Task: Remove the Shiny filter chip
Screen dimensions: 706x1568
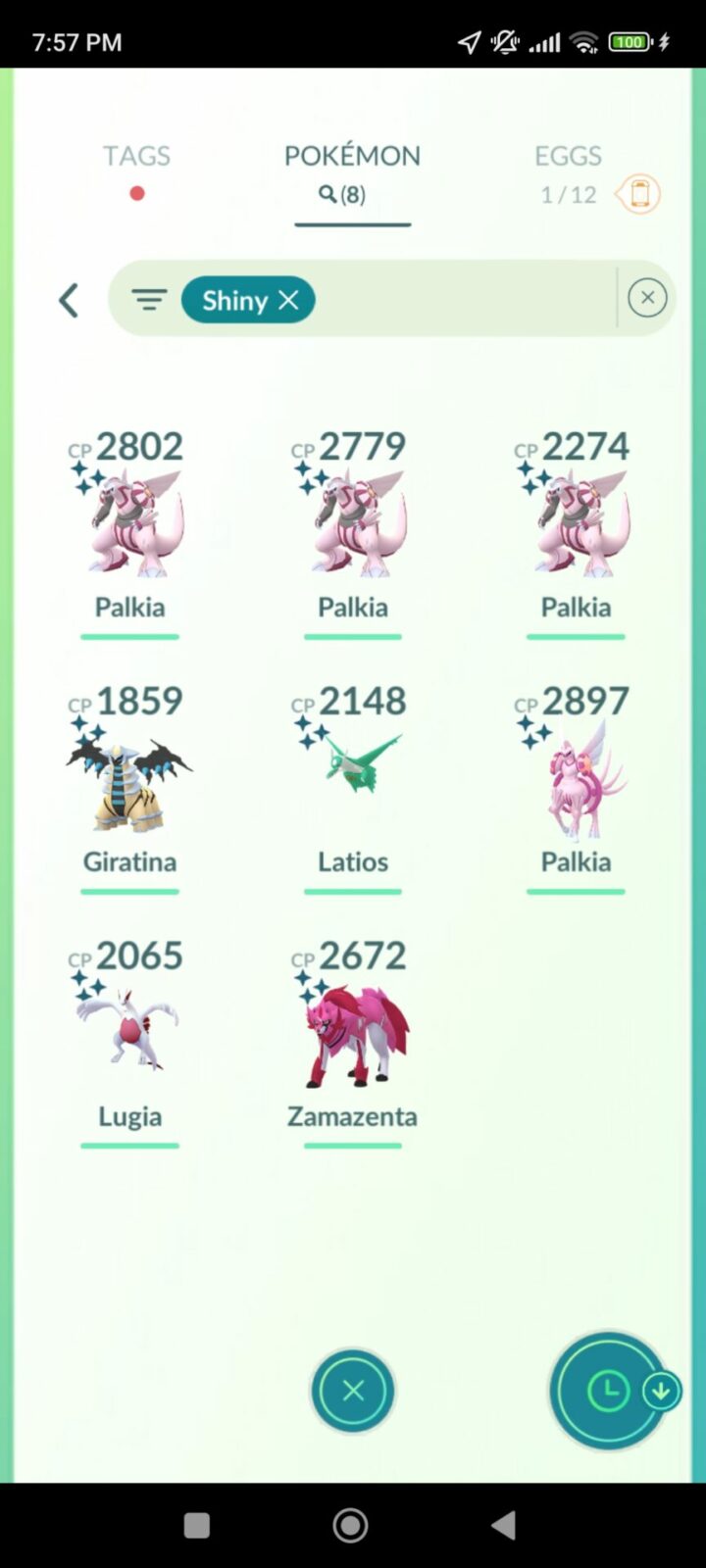Action: 288,300
